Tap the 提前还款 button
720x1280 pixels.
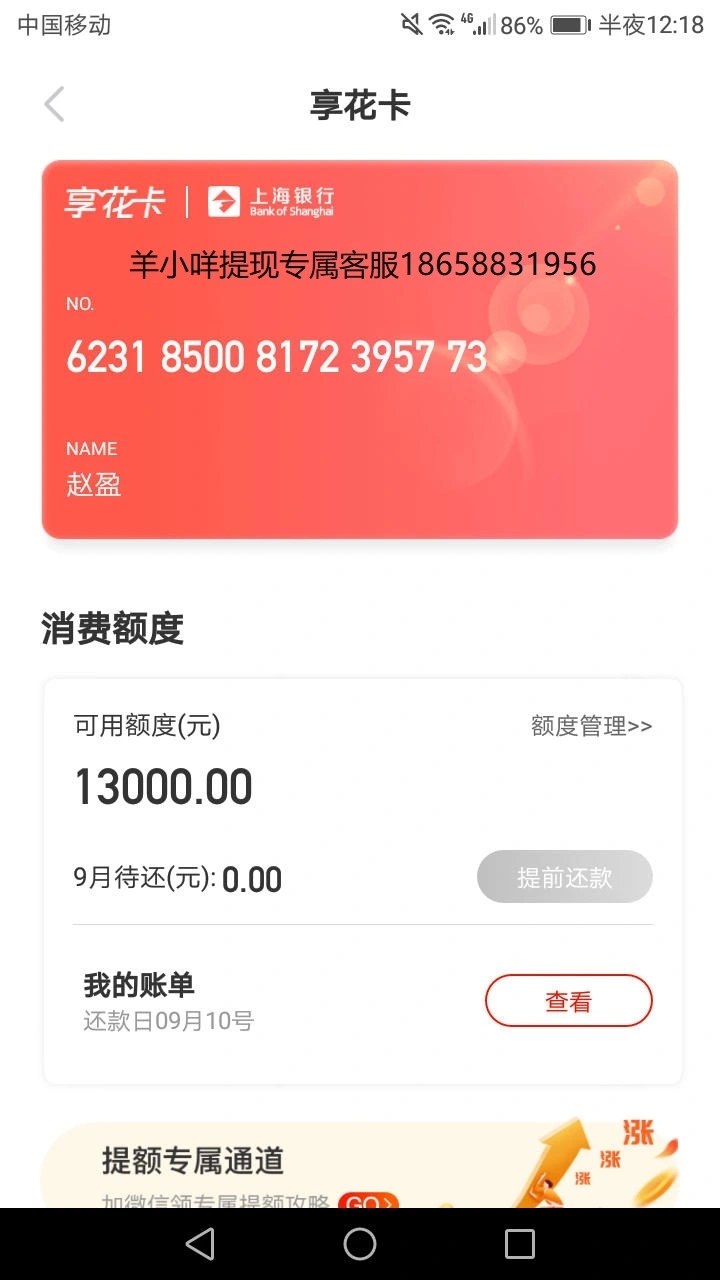click(x=564, y=877)
